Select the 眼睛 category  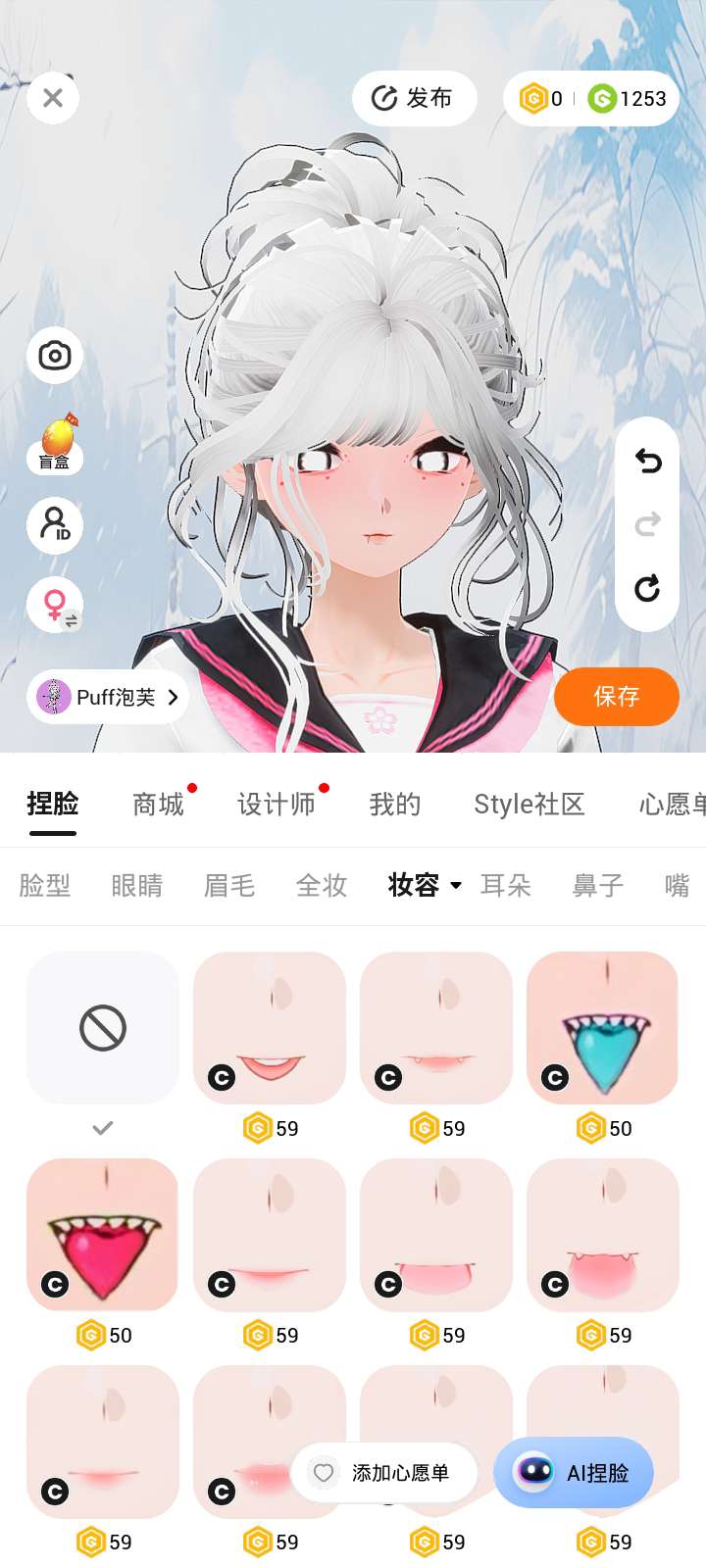coord(137,886)
